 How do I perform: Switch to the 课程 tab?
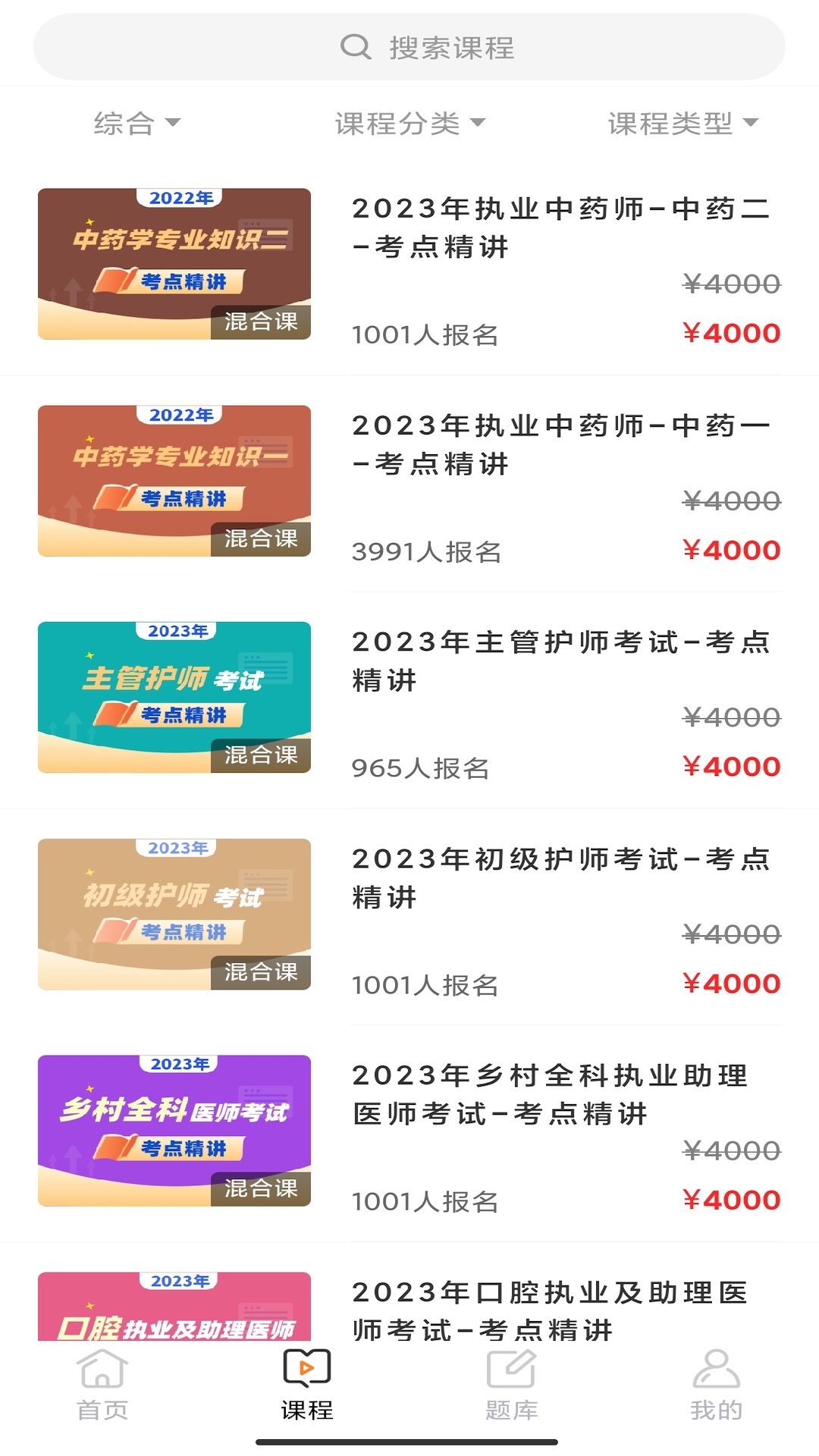(x=307, y=1385)
